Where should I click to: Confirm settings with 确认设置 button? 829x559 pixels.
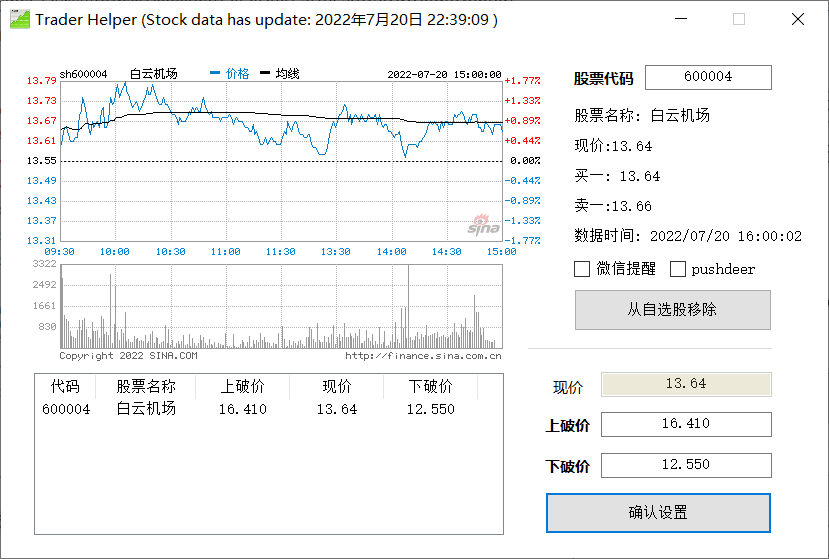click(x=658, y=512)
